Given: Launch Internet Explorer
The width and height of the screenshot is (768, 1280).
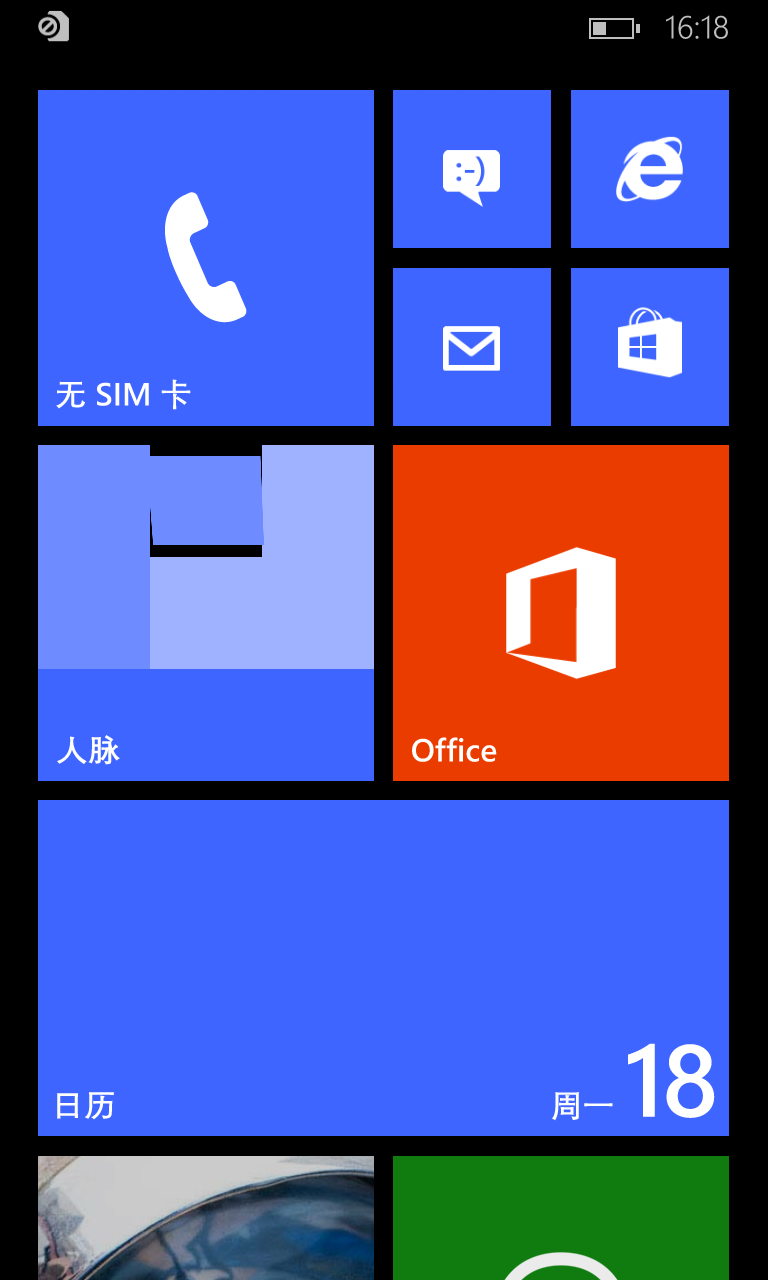Looking at the screenshot, I should click(650, 169).
